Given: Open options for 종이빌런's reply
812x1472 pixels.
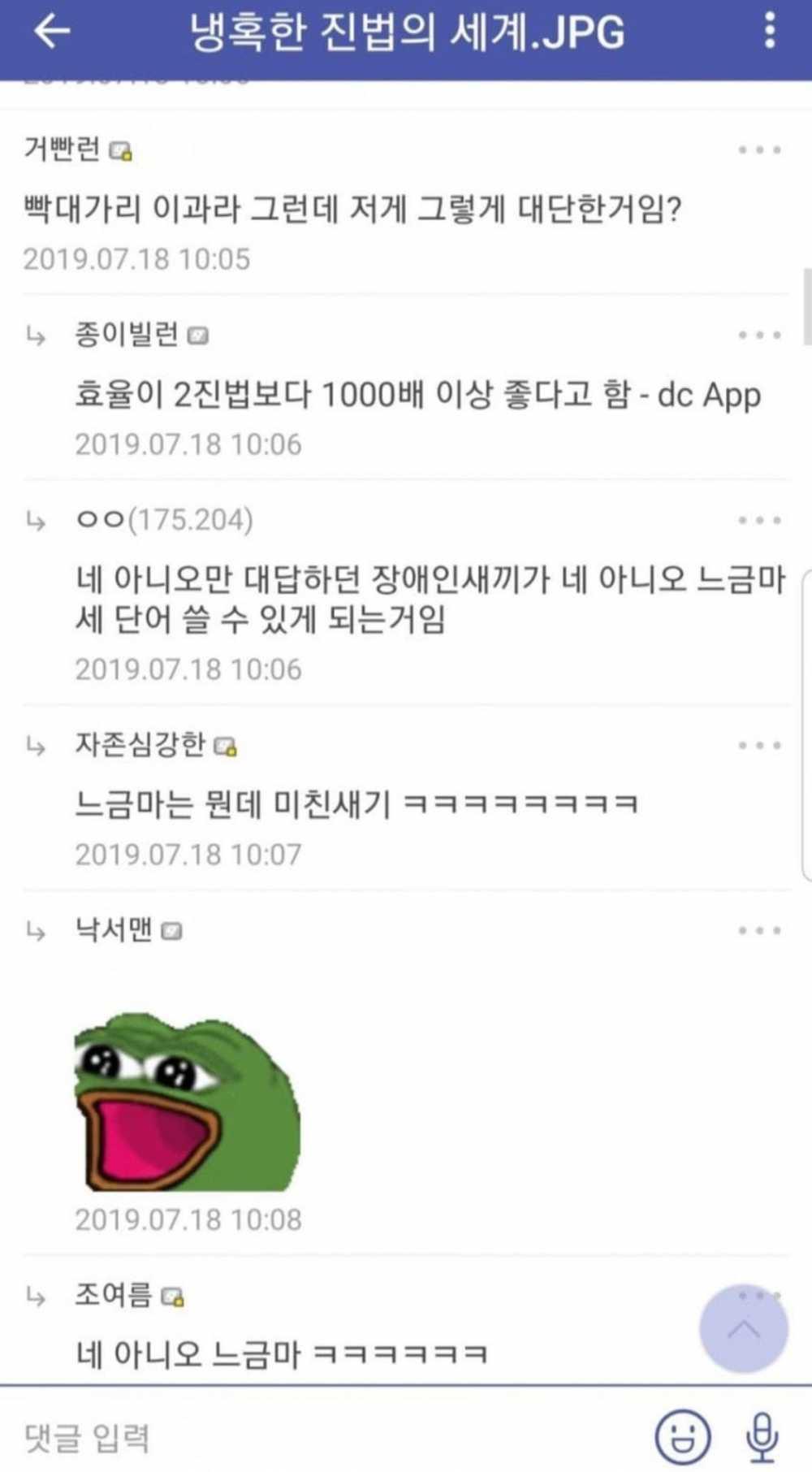Looking at the screenshot, I should (759, 336).
